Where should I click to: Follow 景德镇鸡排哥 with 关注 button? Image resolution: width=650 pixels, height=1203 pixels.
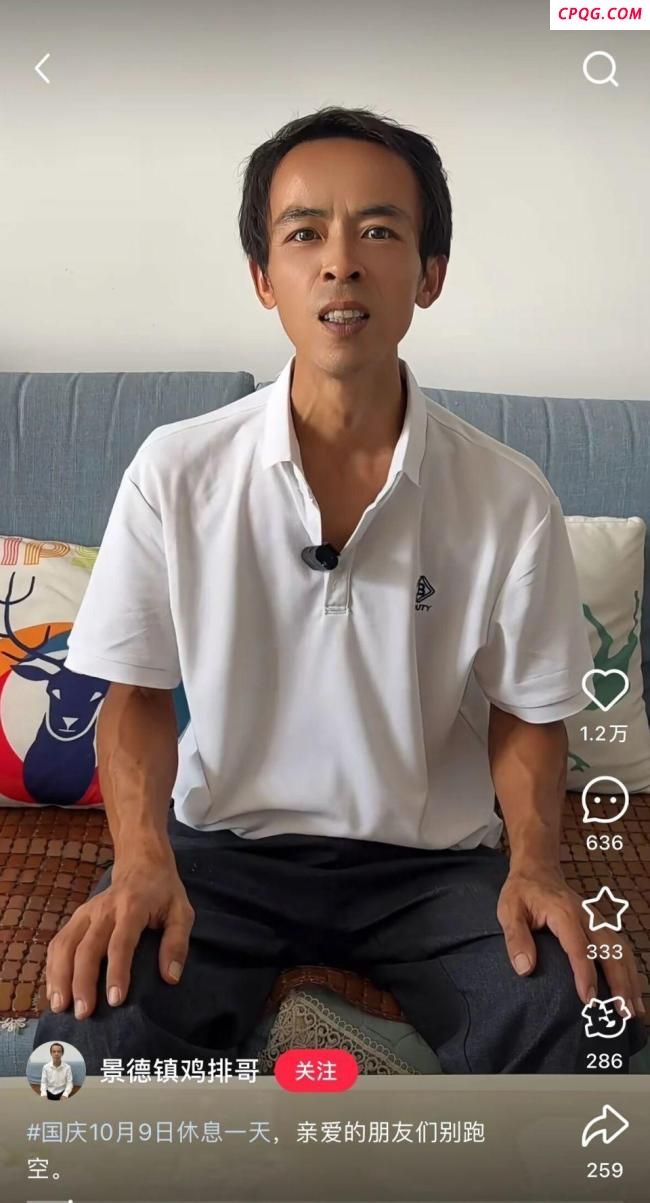[x=316, y=1071]
